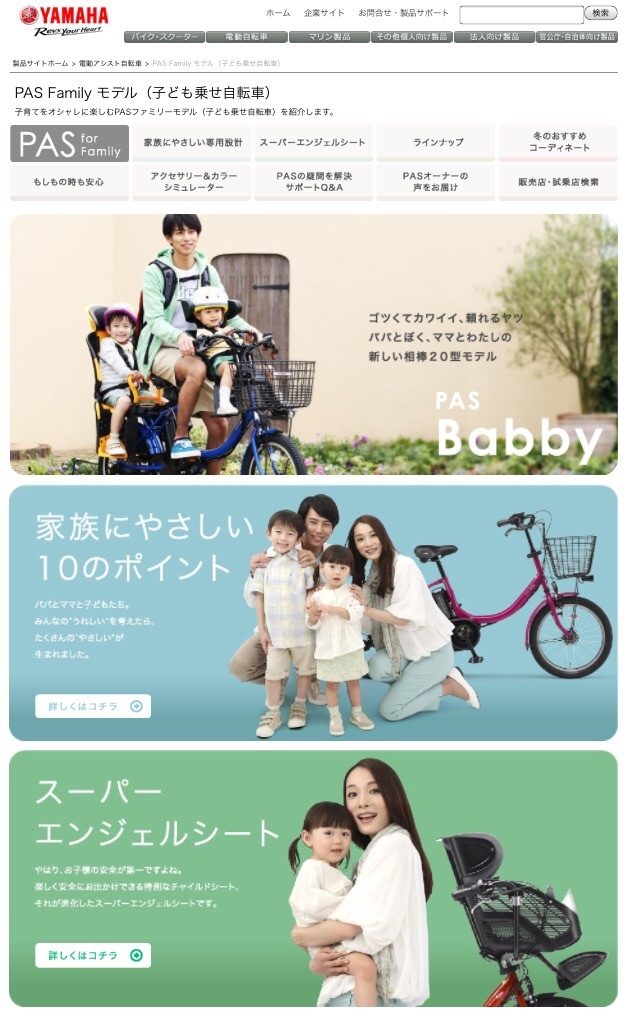640x1016 pixels.
Task: Open アクセサリー&カラーシミュレーター button
Action: 192,182
